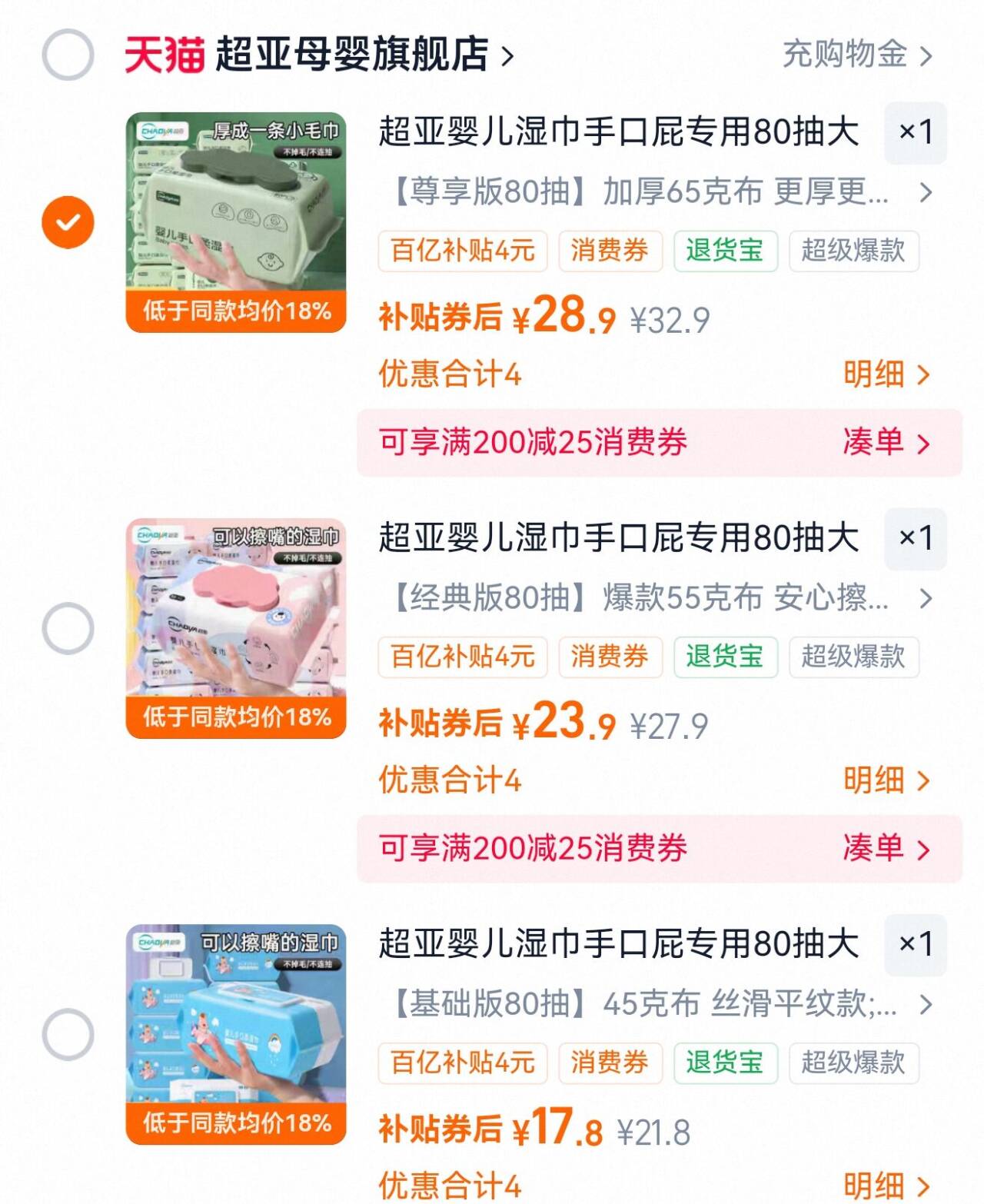View 明细 for the ¥23.9 item
This screenshot has width=984, height=1204.
click(x=886, y=780)
